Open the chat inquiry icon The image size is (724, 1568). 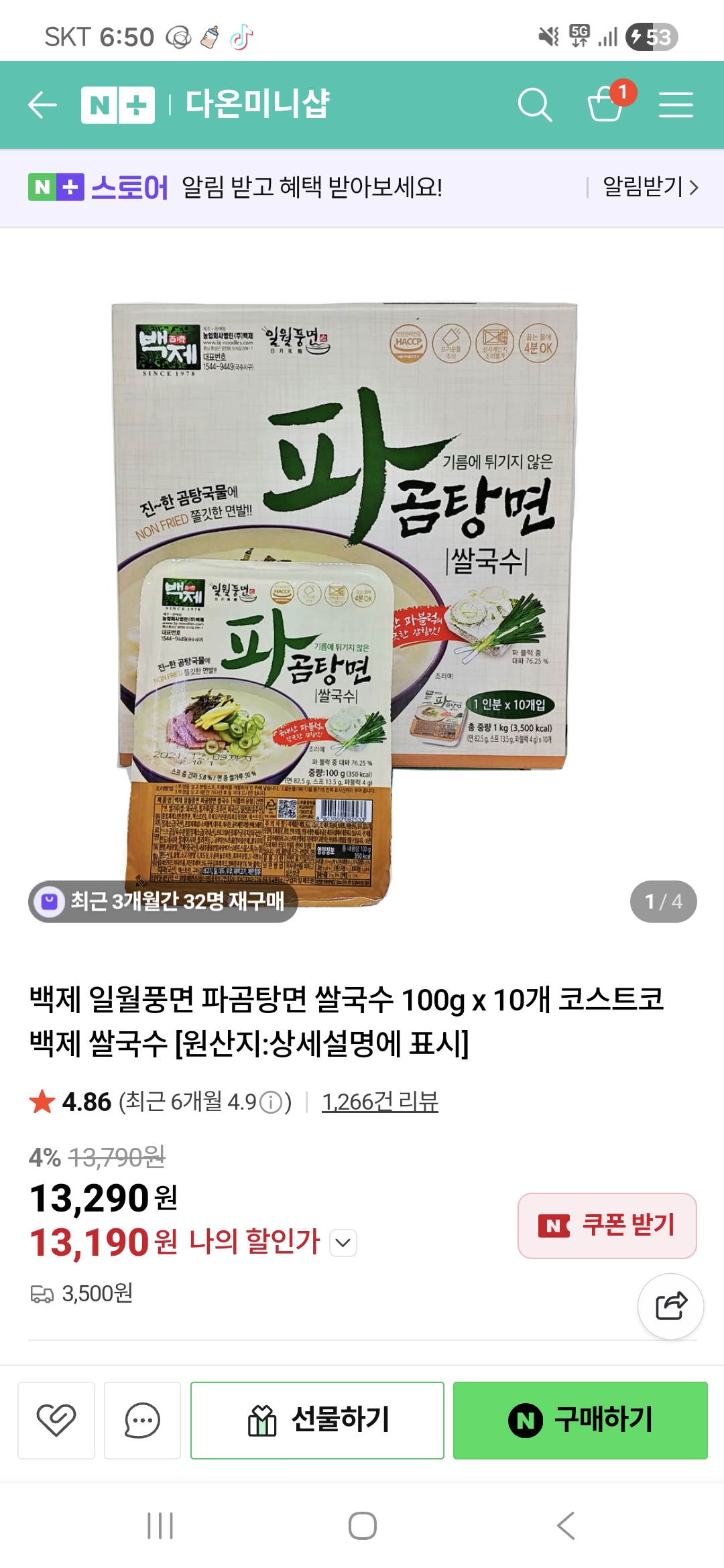point(142,1420)
